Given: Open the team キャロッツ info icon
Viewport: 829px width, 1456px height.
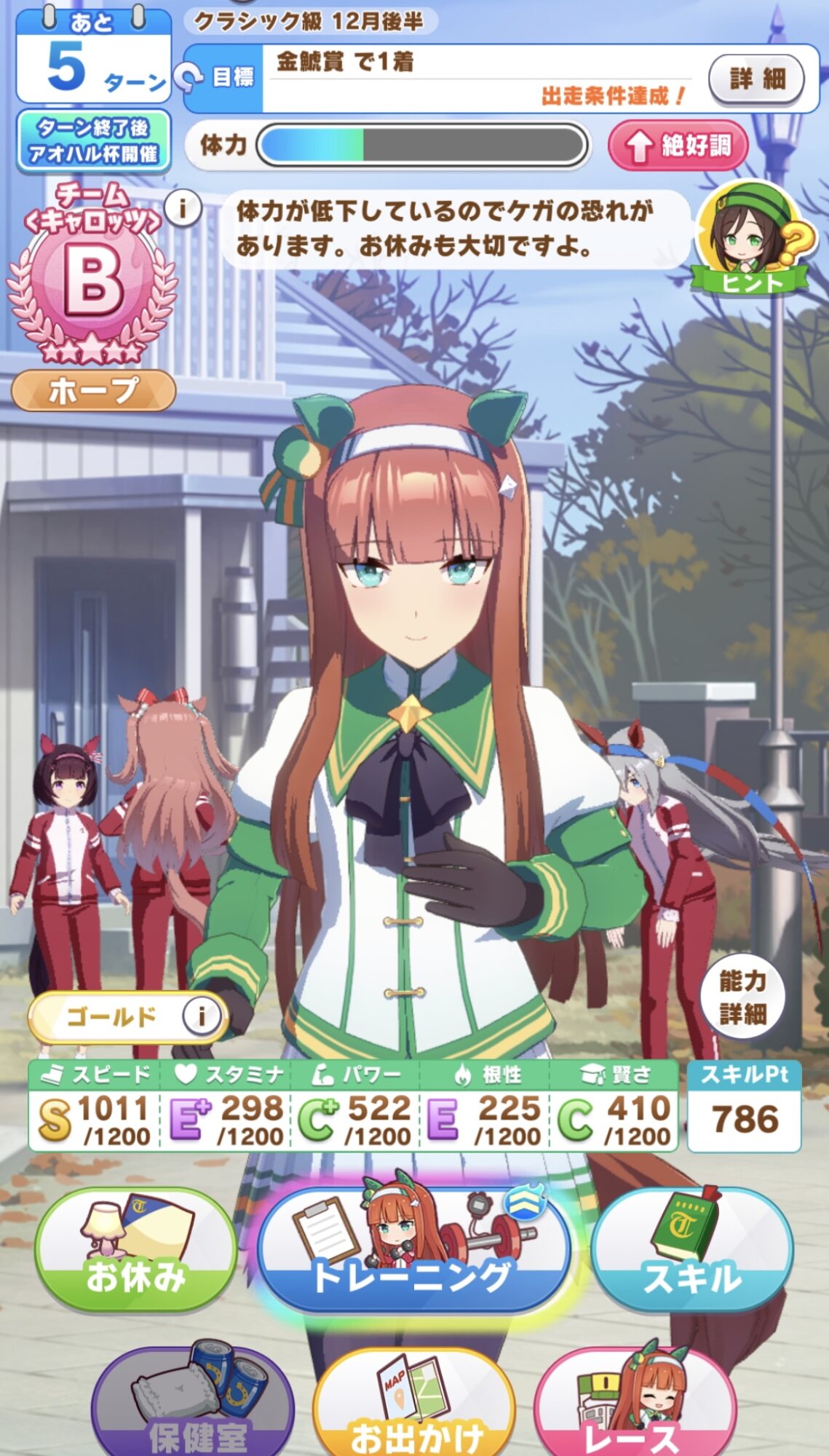Looking at the screenshot, I should (182, 209).
